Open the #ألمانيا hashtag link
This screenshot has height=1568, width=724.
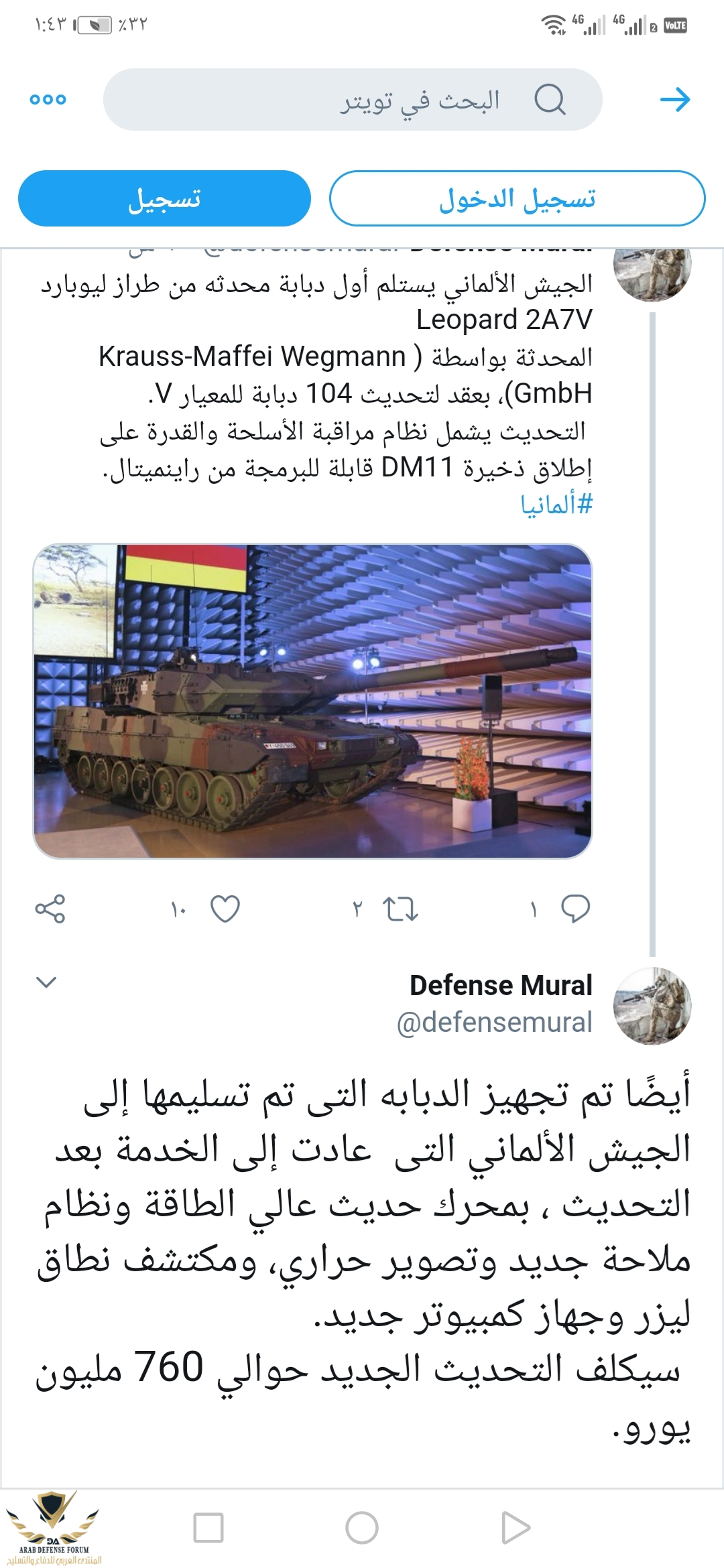(556, 505)
